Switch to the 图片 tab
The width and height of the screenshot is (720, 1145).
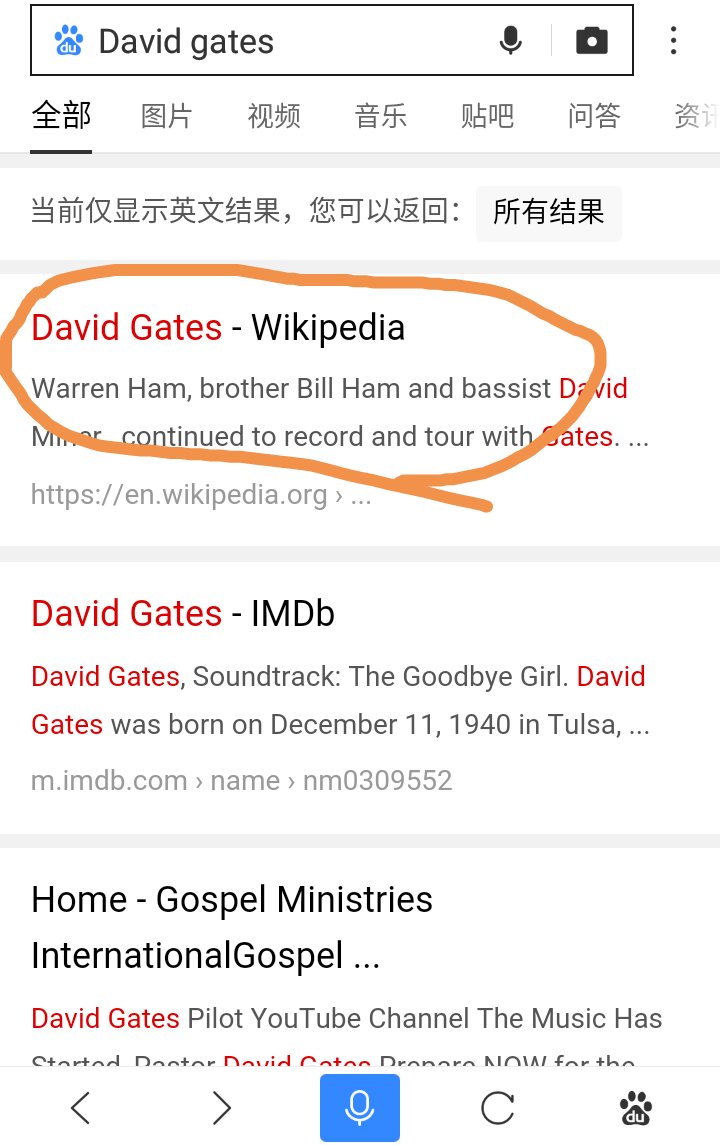166,116
